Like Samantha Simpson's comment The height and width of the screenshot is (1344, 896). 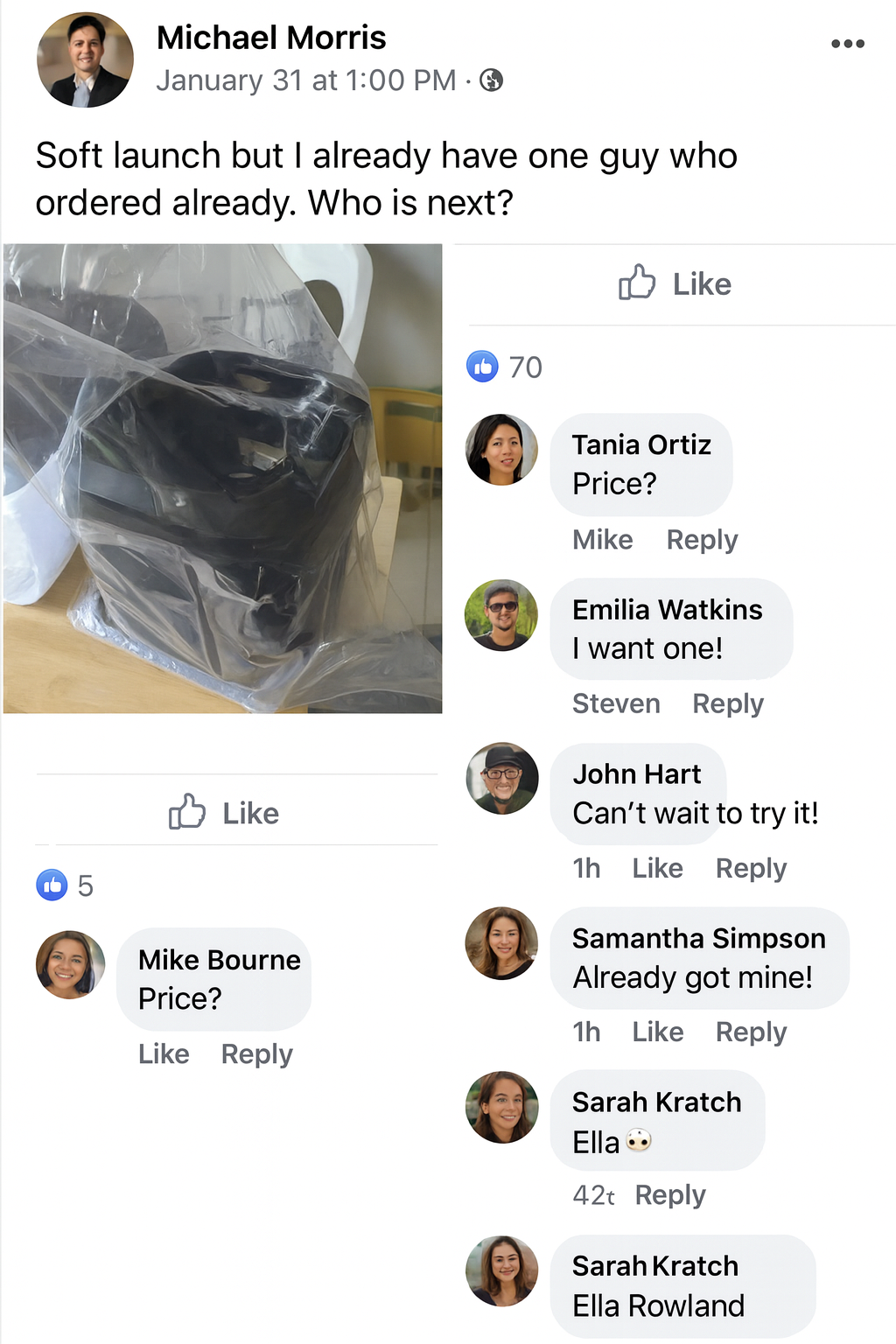click(657, 1032)
